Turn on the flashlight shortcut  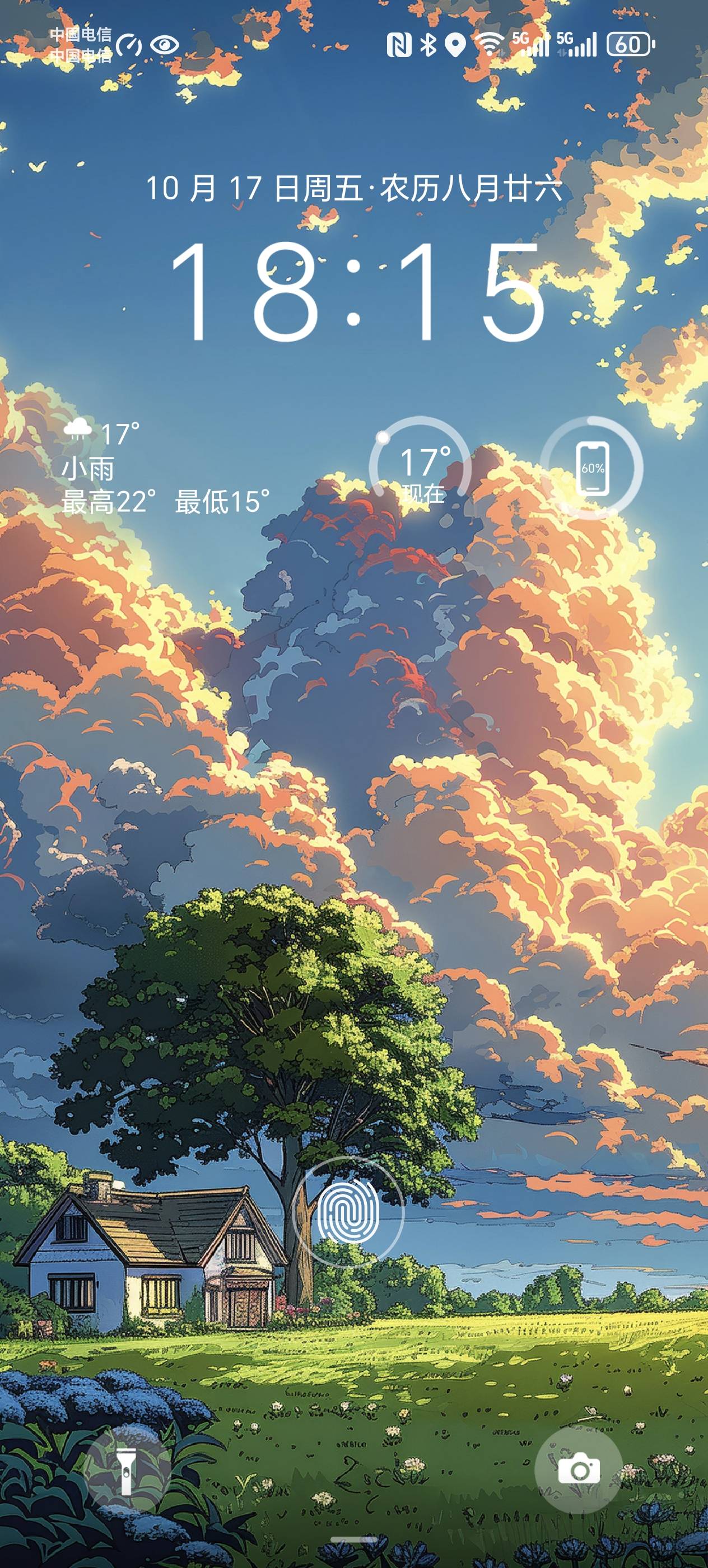[x=126, y=1472]
